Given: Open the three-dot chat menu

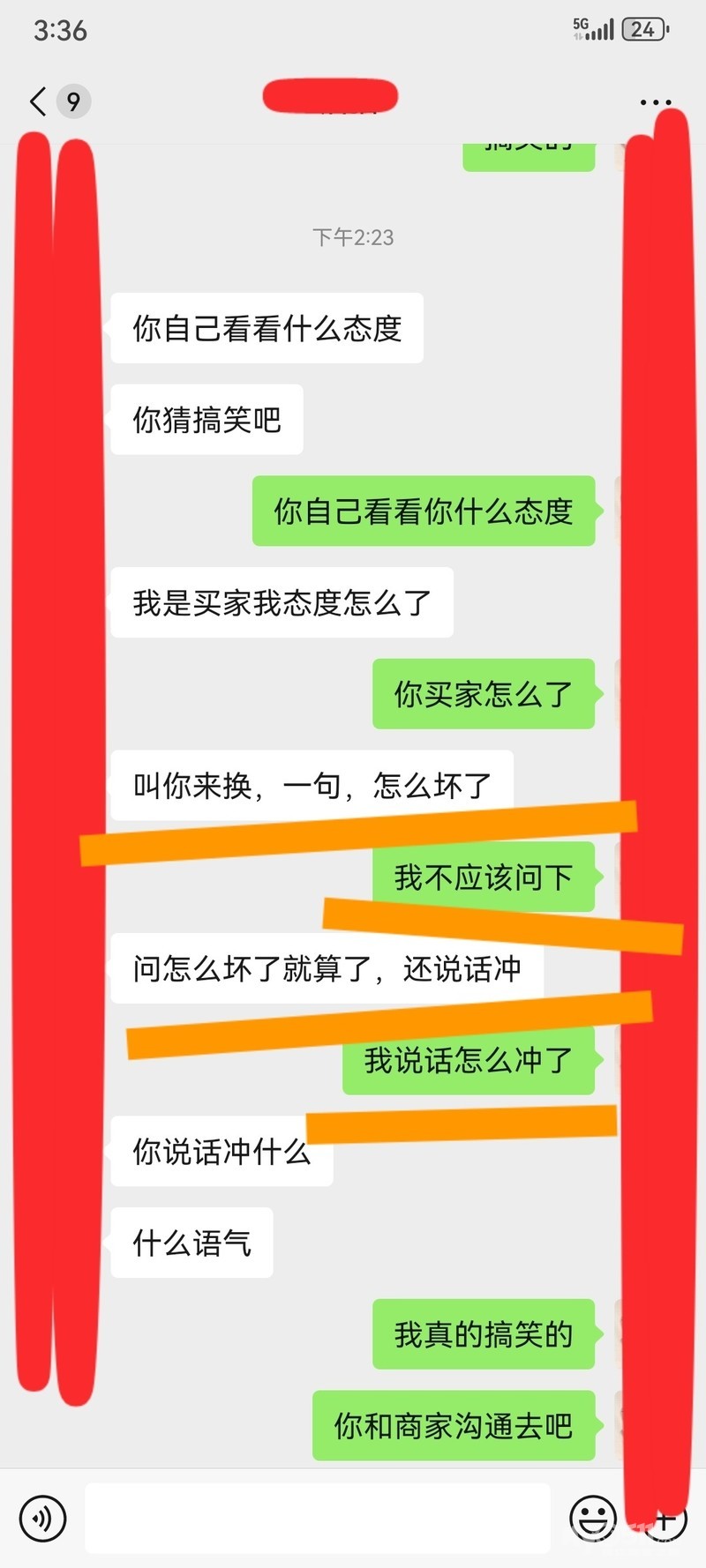Looking at the screenshot, I should point(655,102).
